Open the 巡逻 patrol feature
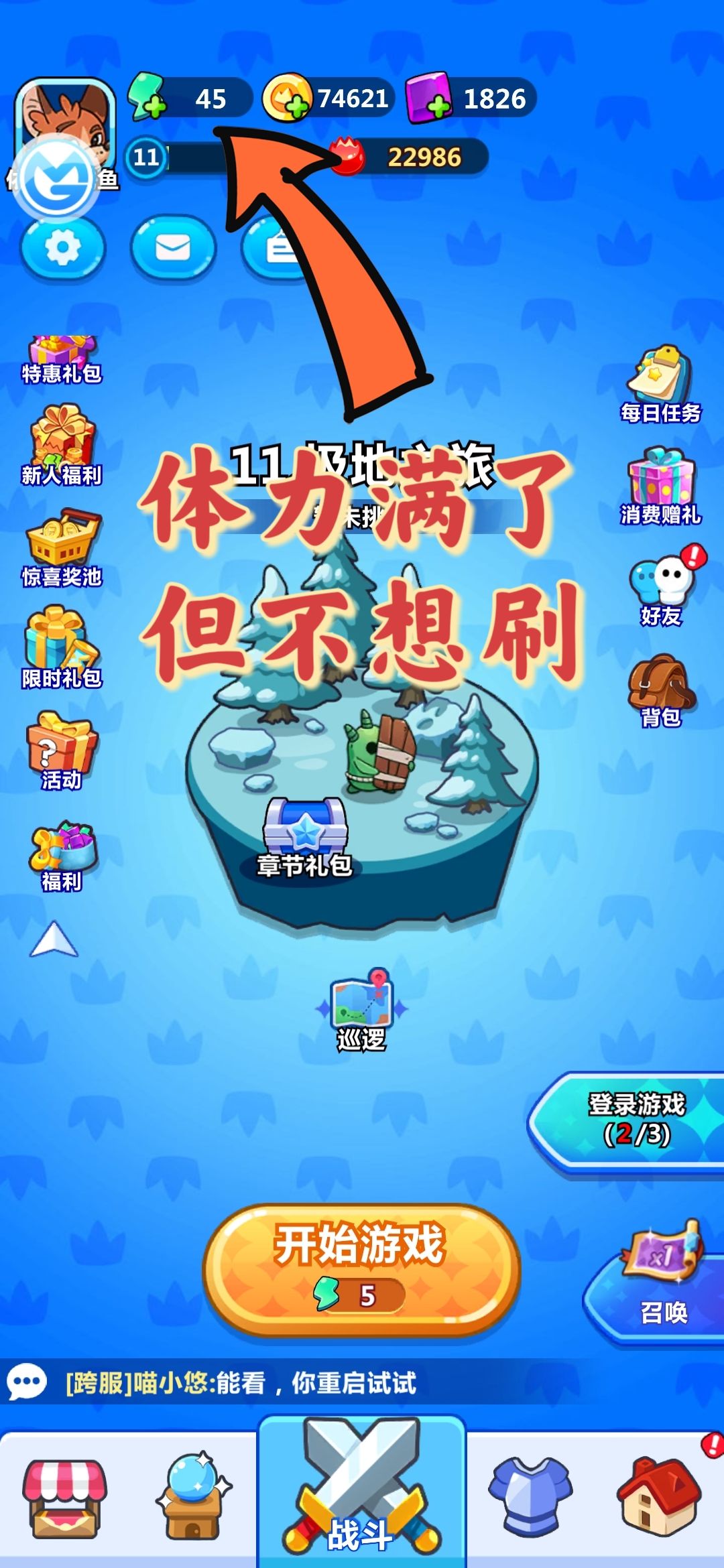724x1568 pixels. pyautogui.click(x=362, y=1005)
